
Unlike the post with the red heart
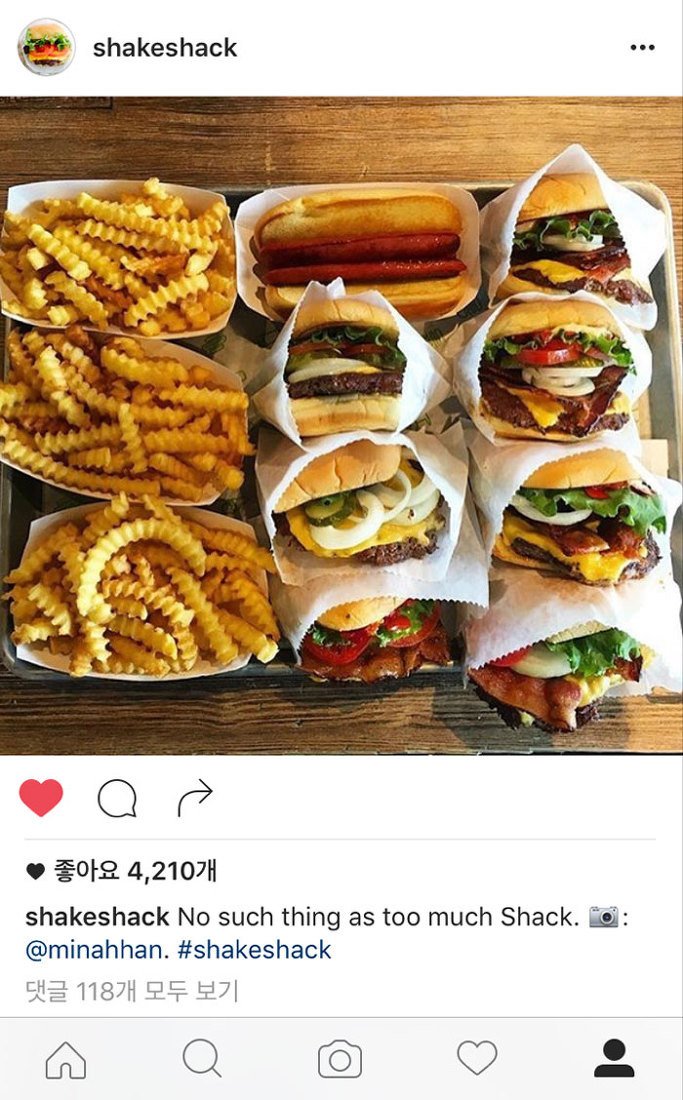pyautogui.click(x=41, y=797)
